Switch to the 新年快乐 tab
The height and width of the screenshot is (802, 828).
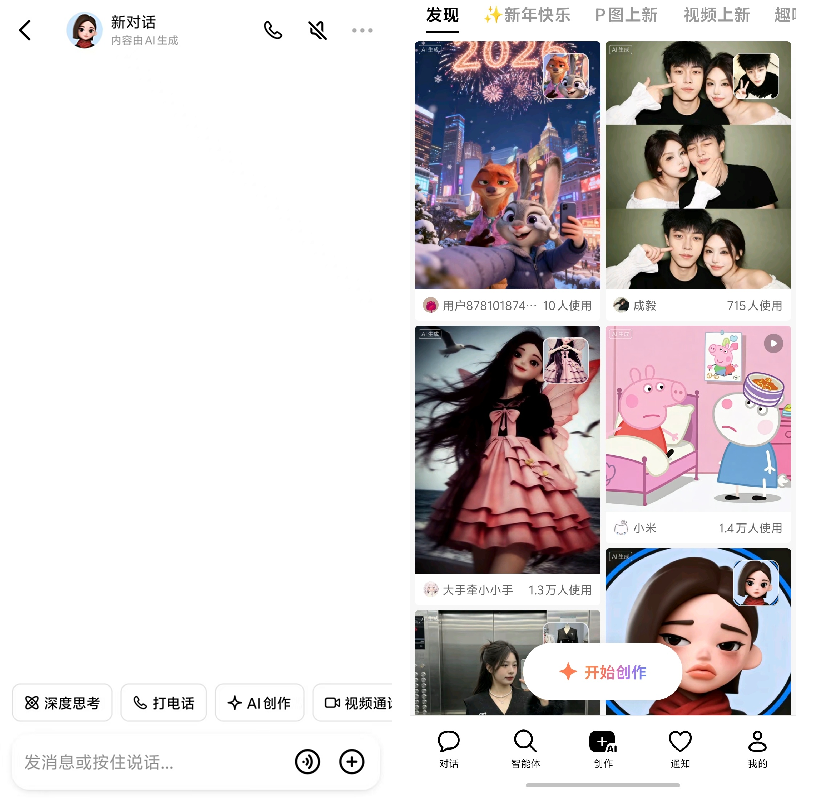pos(526,15)
